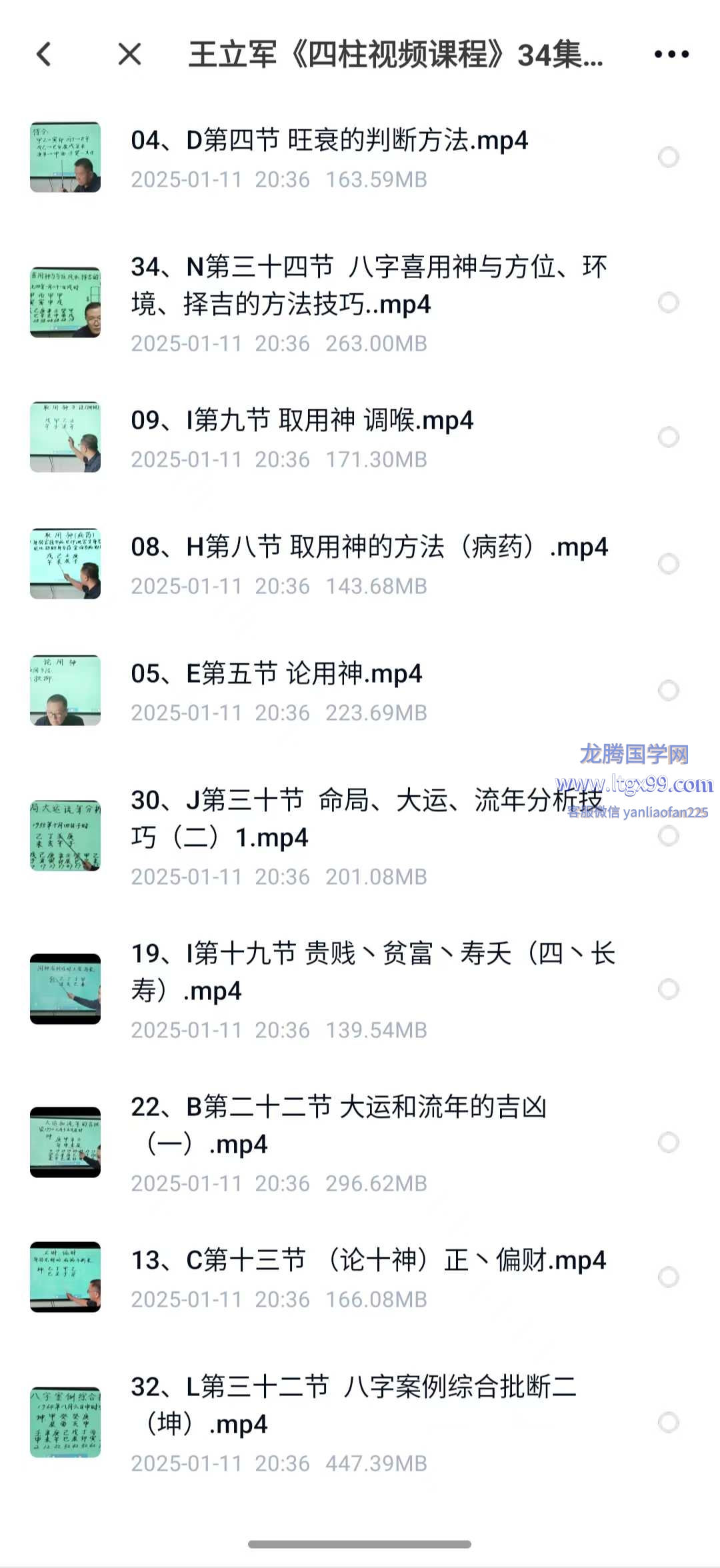720x1568 pixels.
Task: Open video 34 八字喜用神与方位
Action: (368, 285)
